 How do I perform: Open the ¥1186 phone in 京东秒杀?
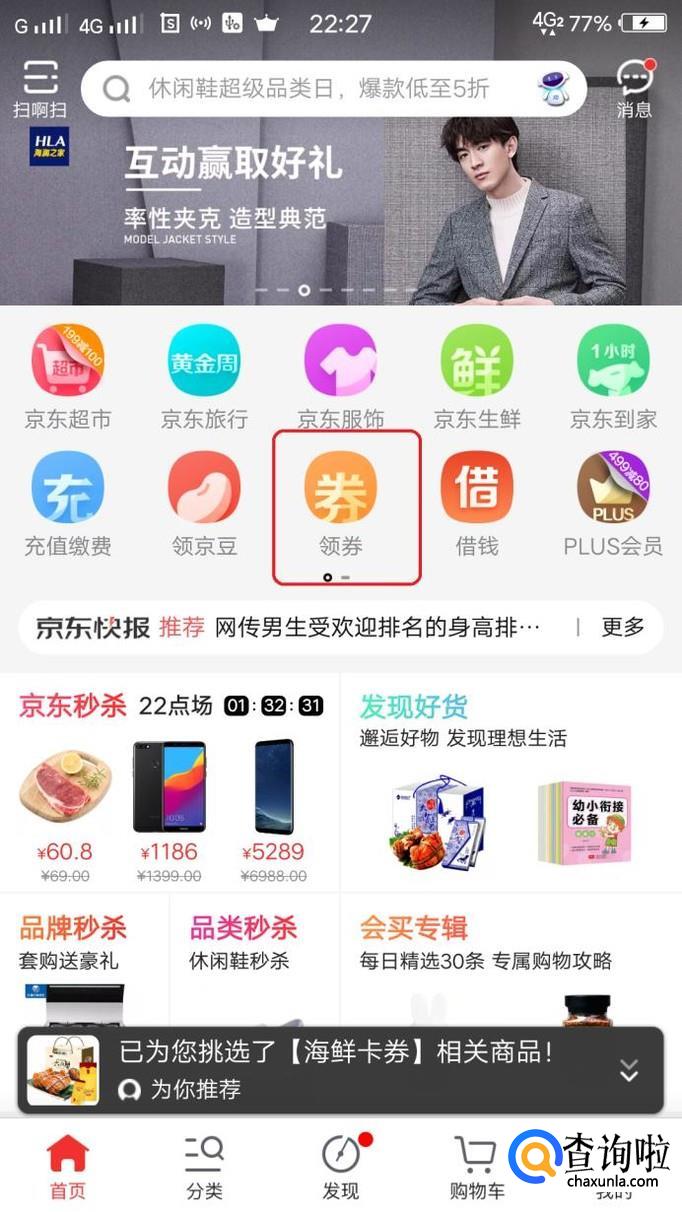(169, 800)
